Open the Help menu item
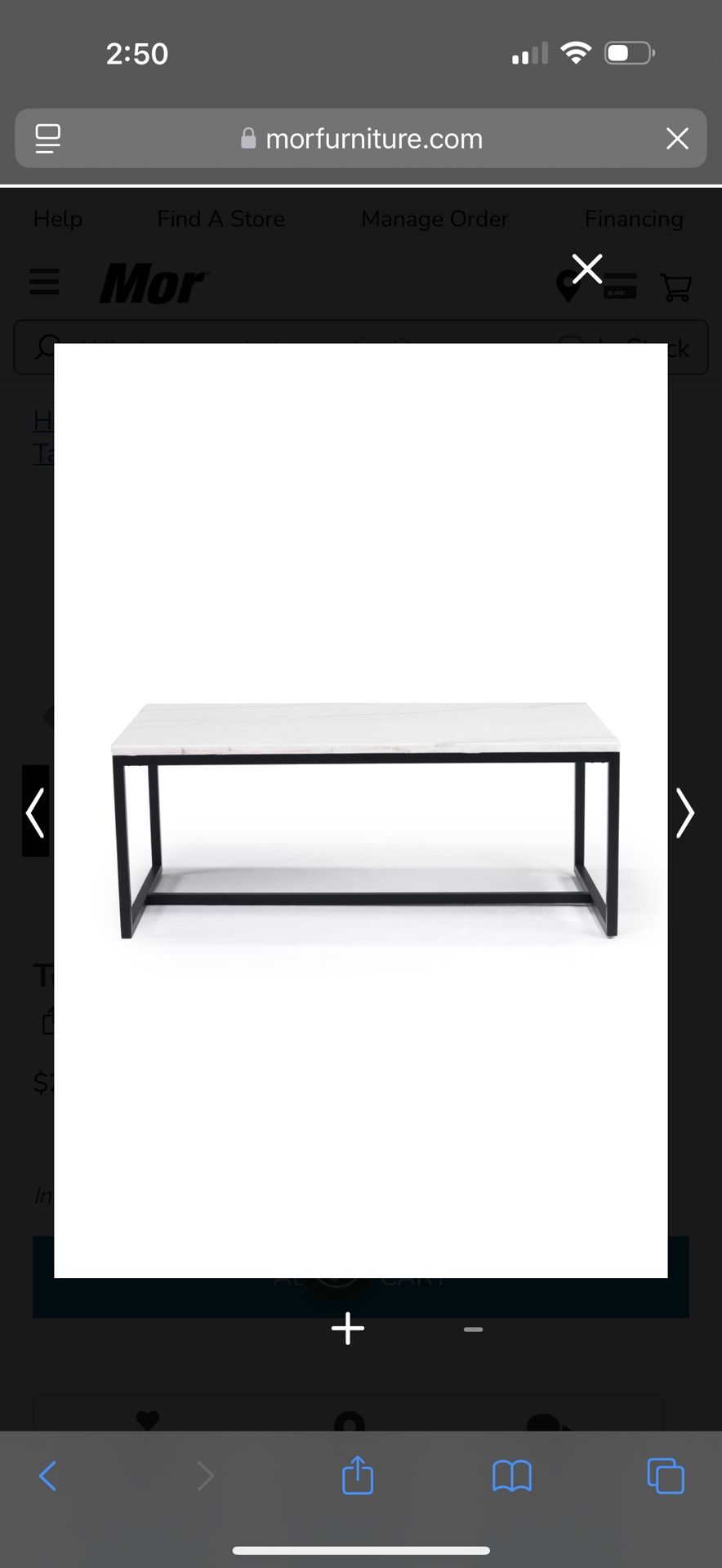Viewport: 722px width, 1568px height. [57, 218]
